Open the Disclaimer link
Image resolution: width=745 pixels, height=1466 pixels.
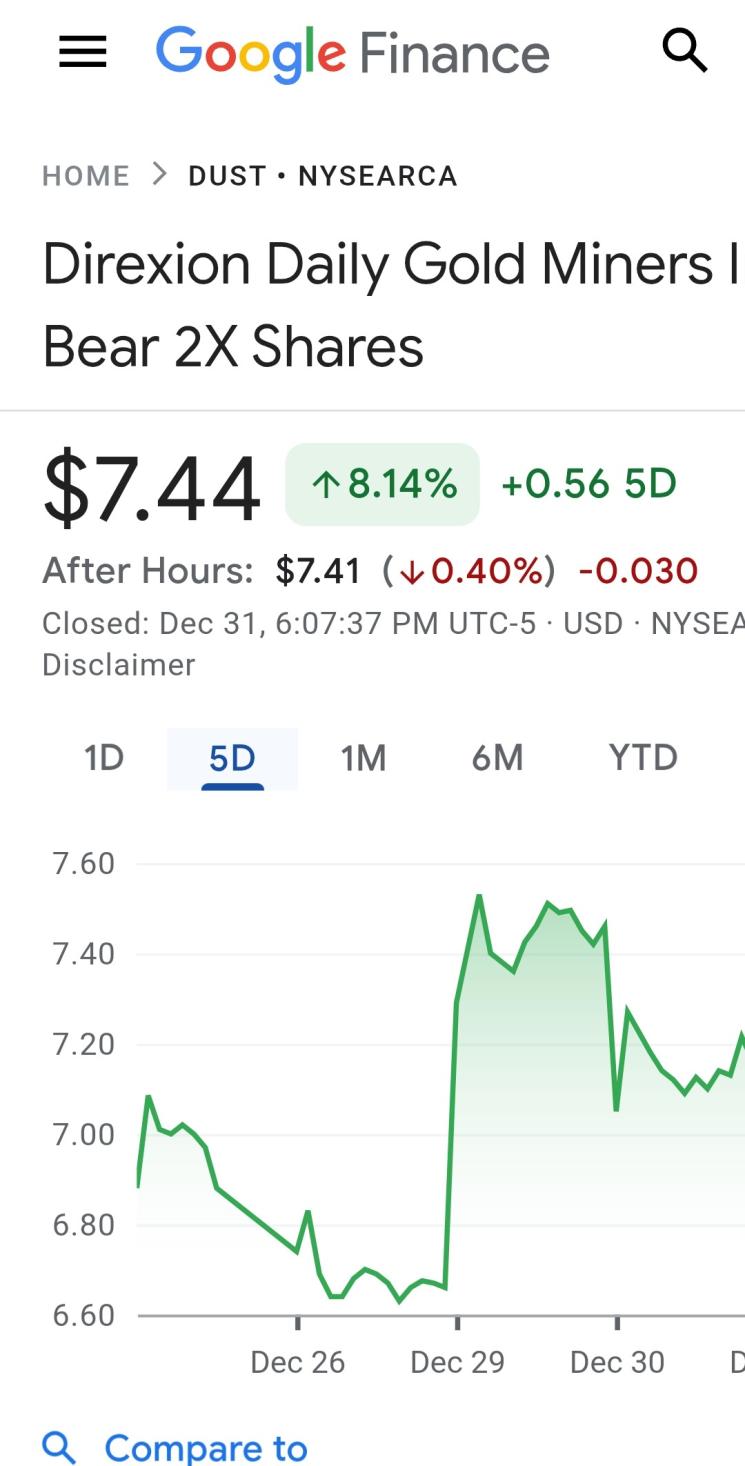pyautogui.click(x=118, y=665)
